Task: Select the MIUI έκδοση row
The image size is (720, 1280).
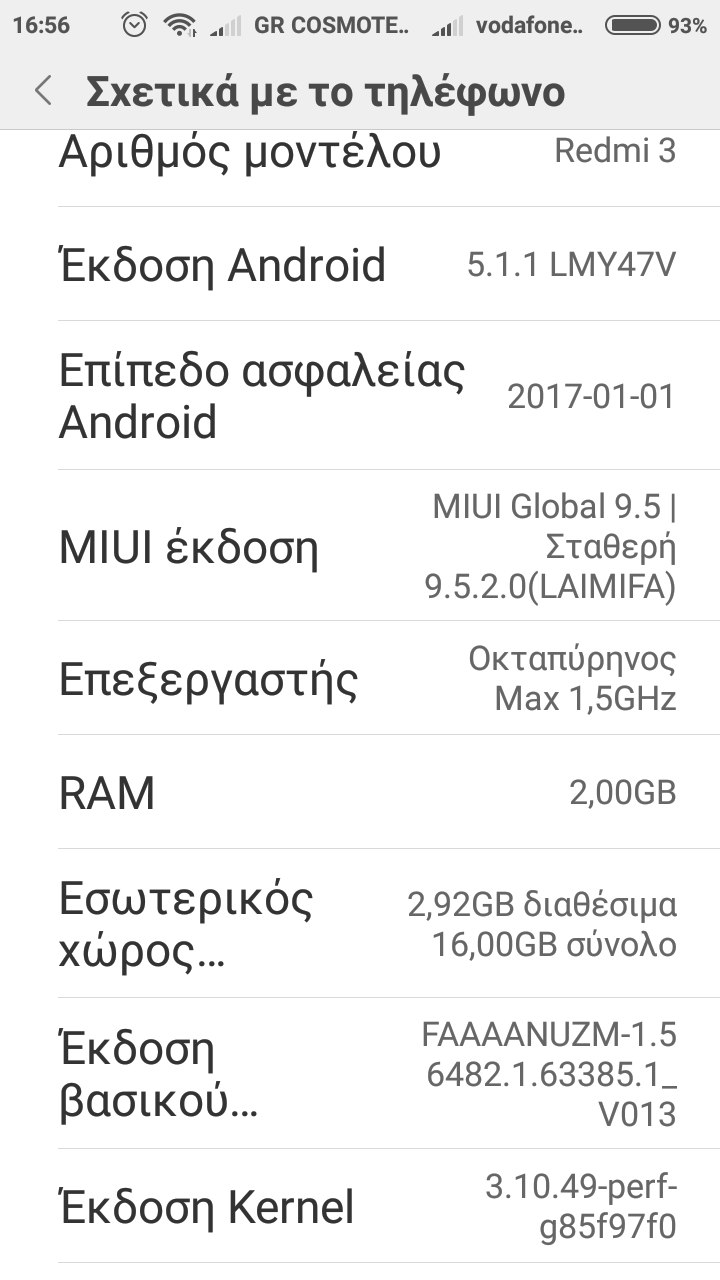Action: [x=360, y=546]
